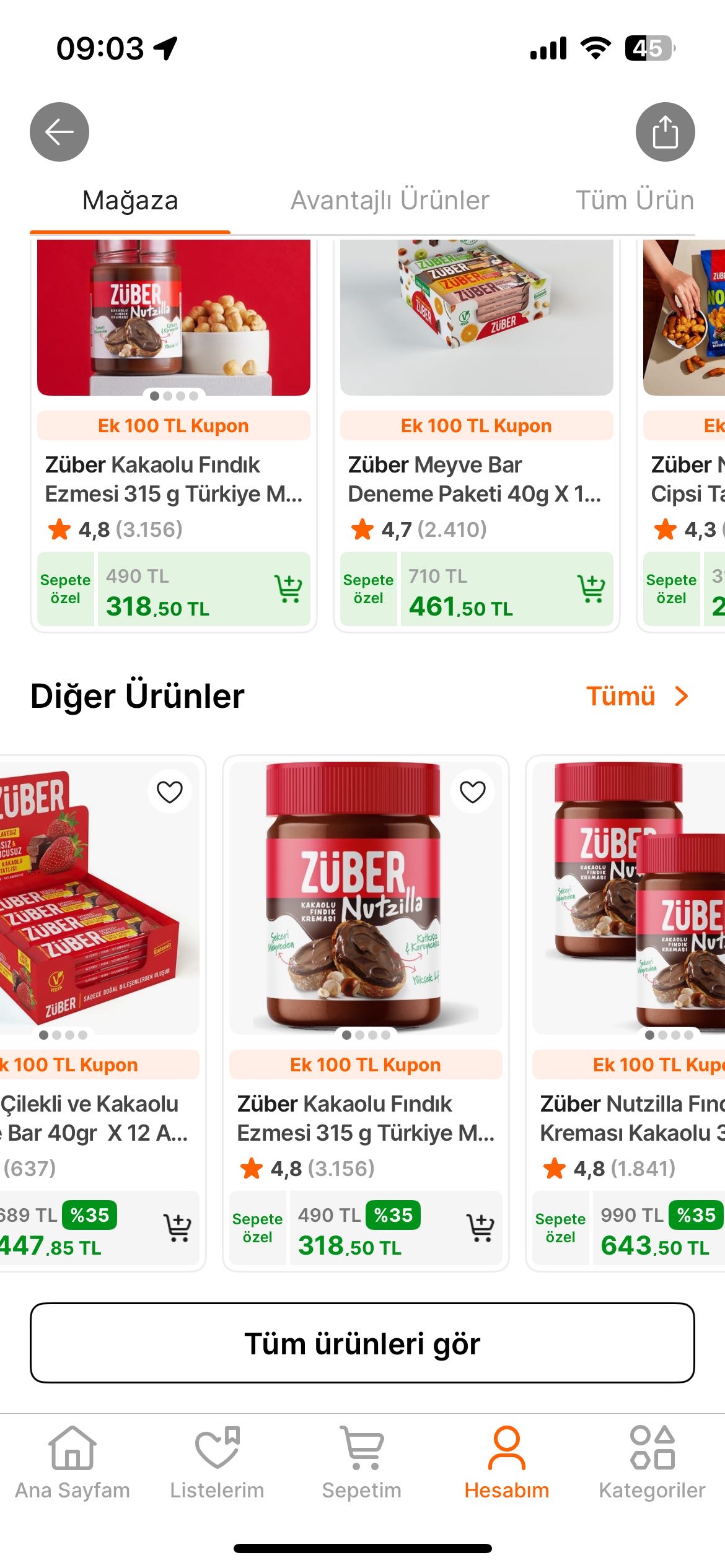Tap Tümü next to Diğer Ürünler
This screenshot has width=725, height=1568.
pos(637,696)
